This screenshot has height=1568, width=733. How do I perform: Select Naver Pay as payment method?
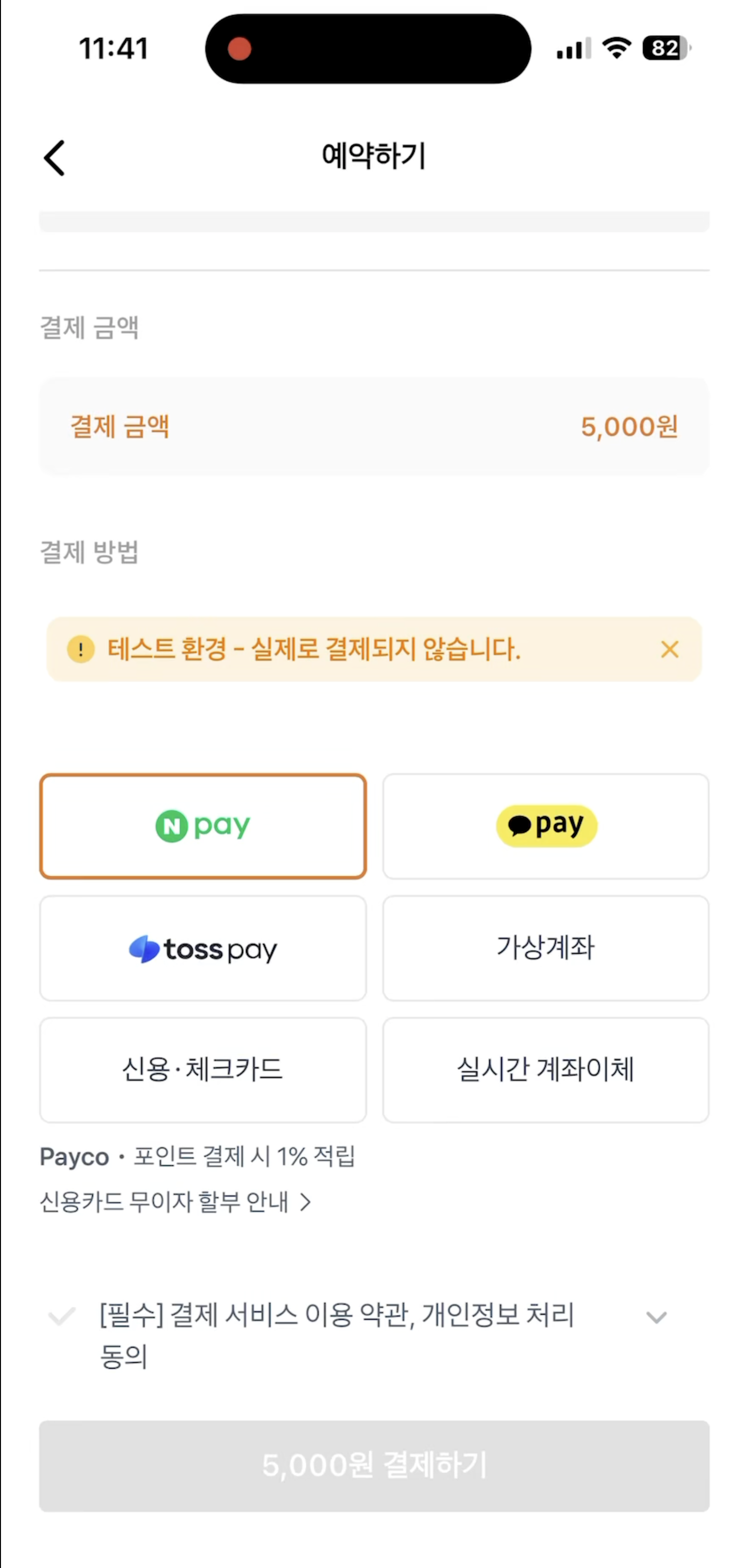click(x=203, y=826)
